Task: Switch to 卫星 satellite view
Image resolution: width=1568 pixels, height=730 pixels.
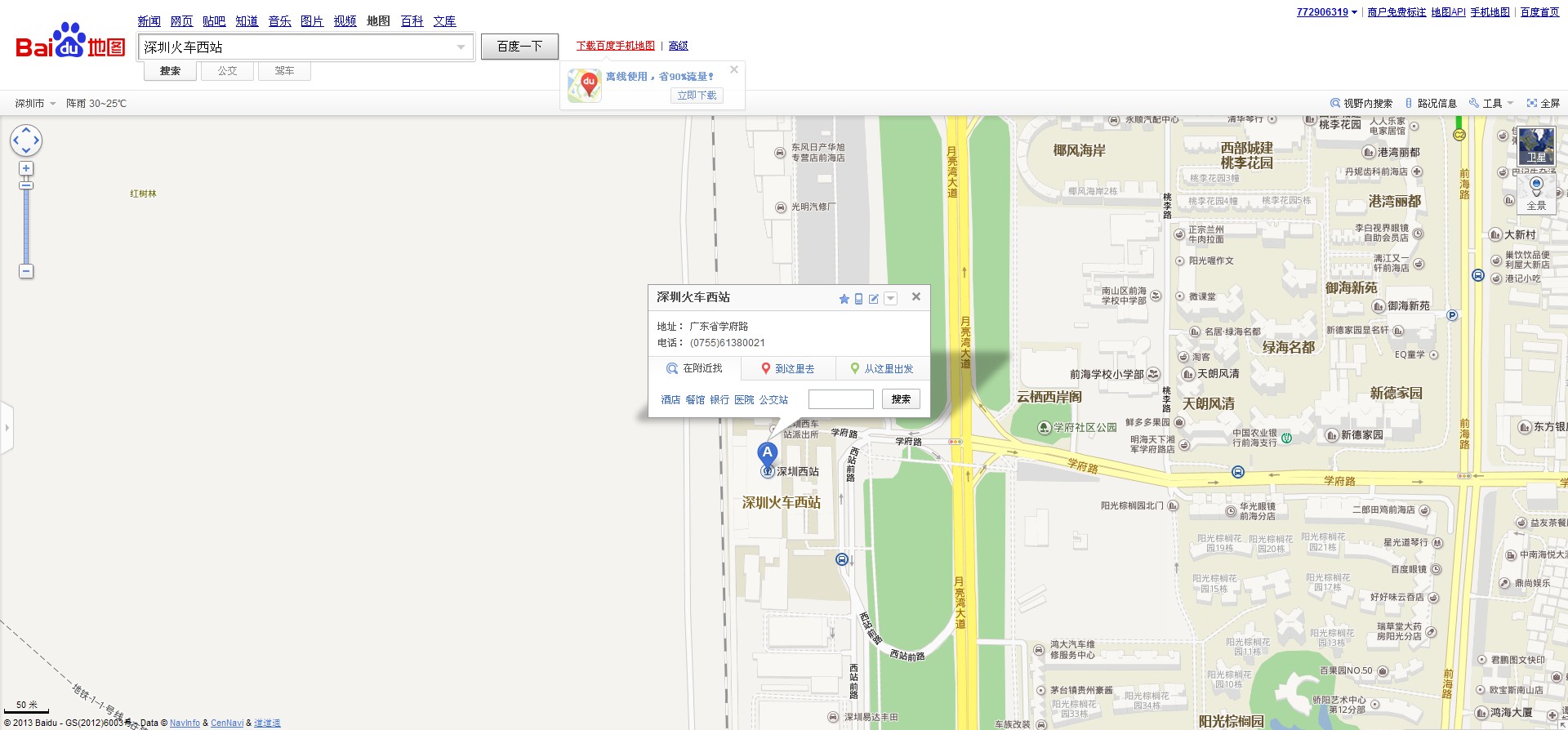Action: 1536,146
